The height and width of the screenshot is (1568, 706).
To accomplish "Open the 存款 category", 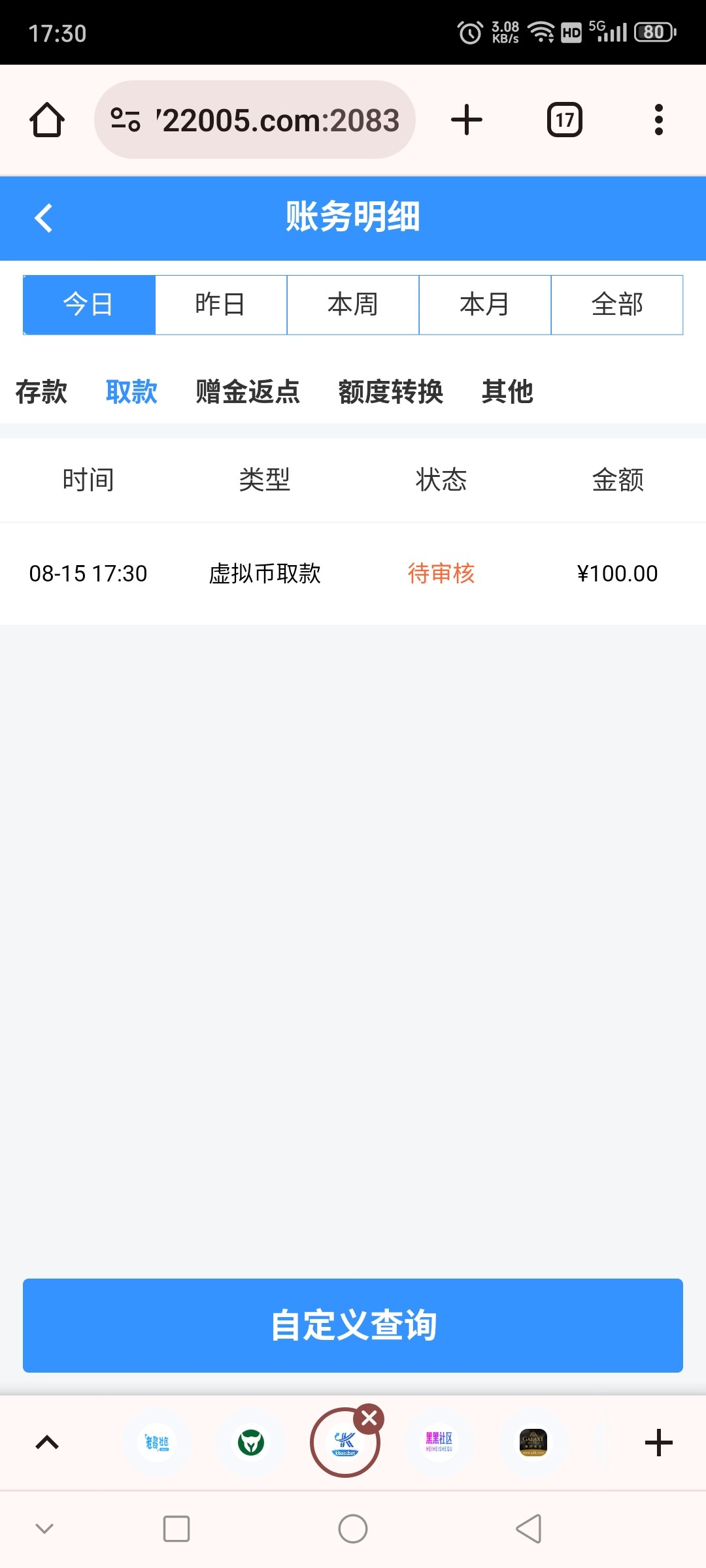I will pyautogui.click(x=41, y=392).
